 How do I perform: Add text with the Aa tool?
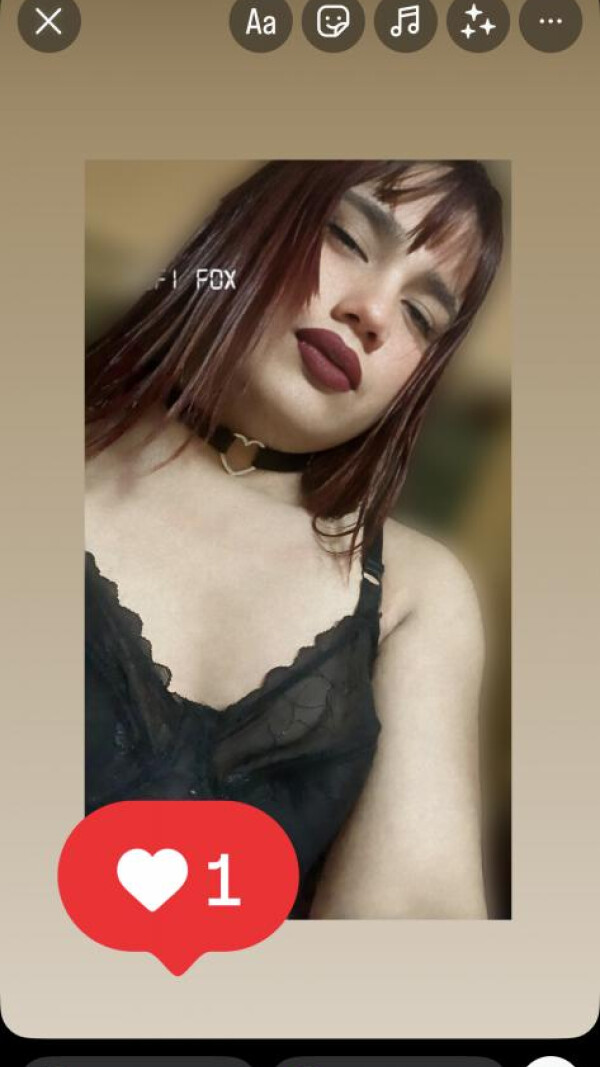coord(261,21)
